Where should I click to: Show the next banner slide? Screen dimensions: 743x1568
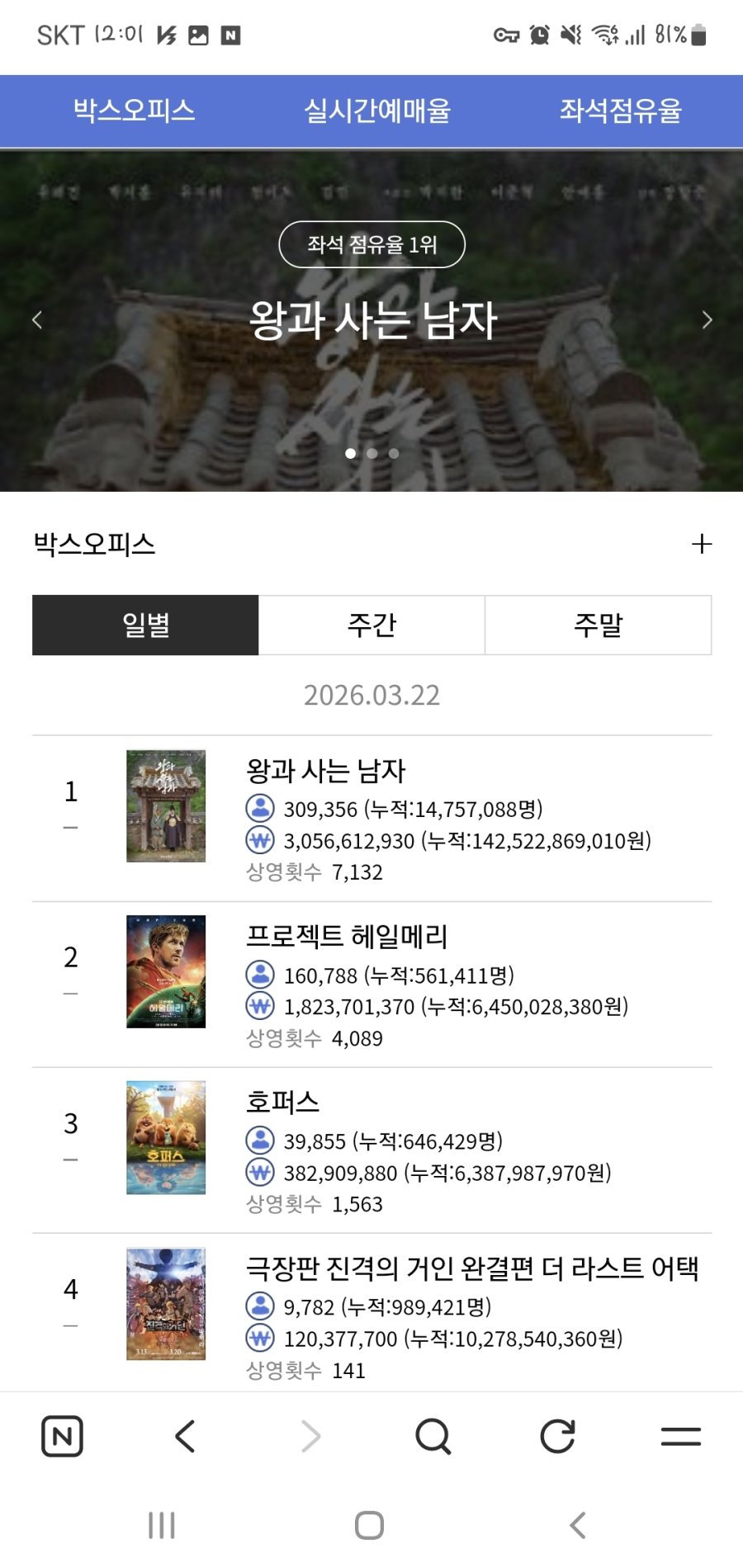(707, 320)
